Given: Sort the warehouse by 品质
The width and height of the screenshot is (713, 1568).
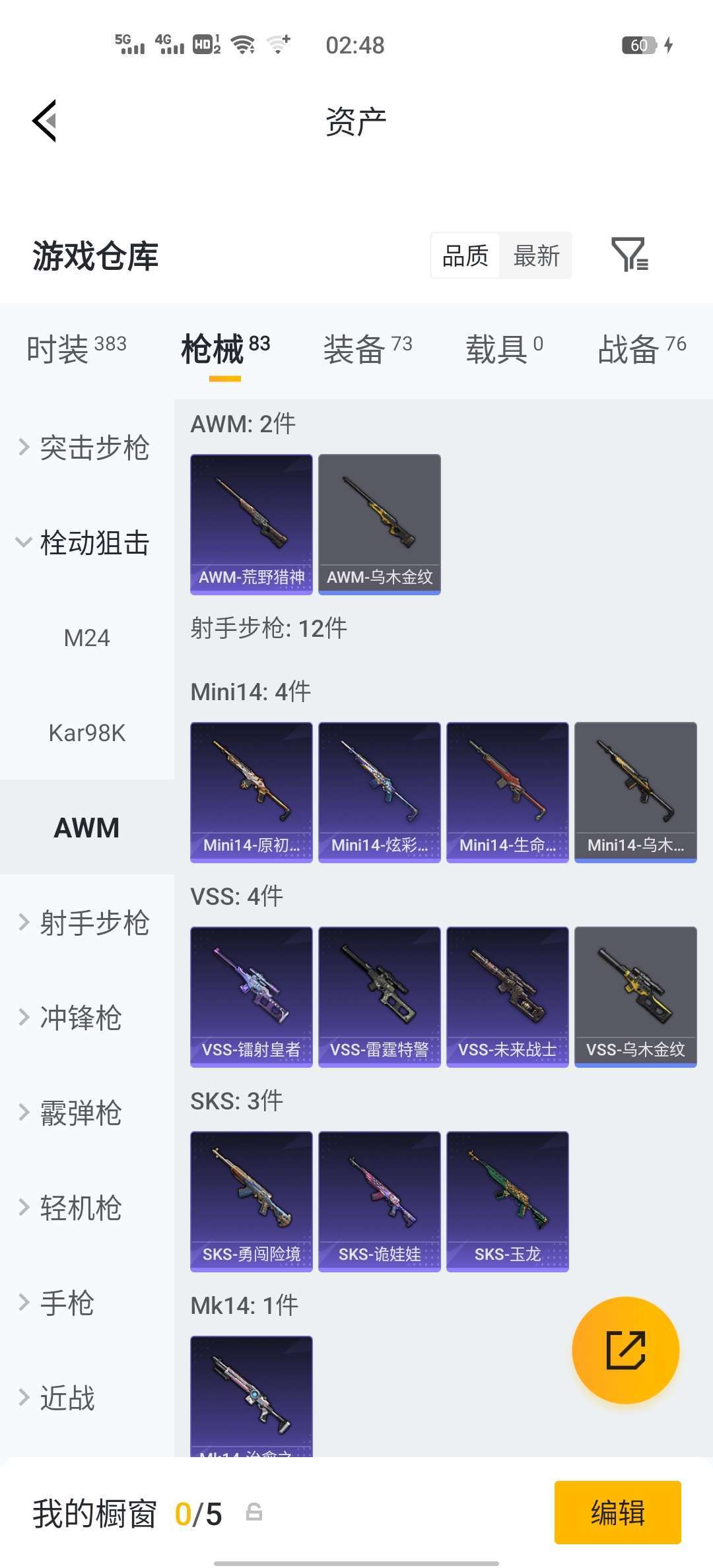Looking at the screenshot, I should coord(465,256).
